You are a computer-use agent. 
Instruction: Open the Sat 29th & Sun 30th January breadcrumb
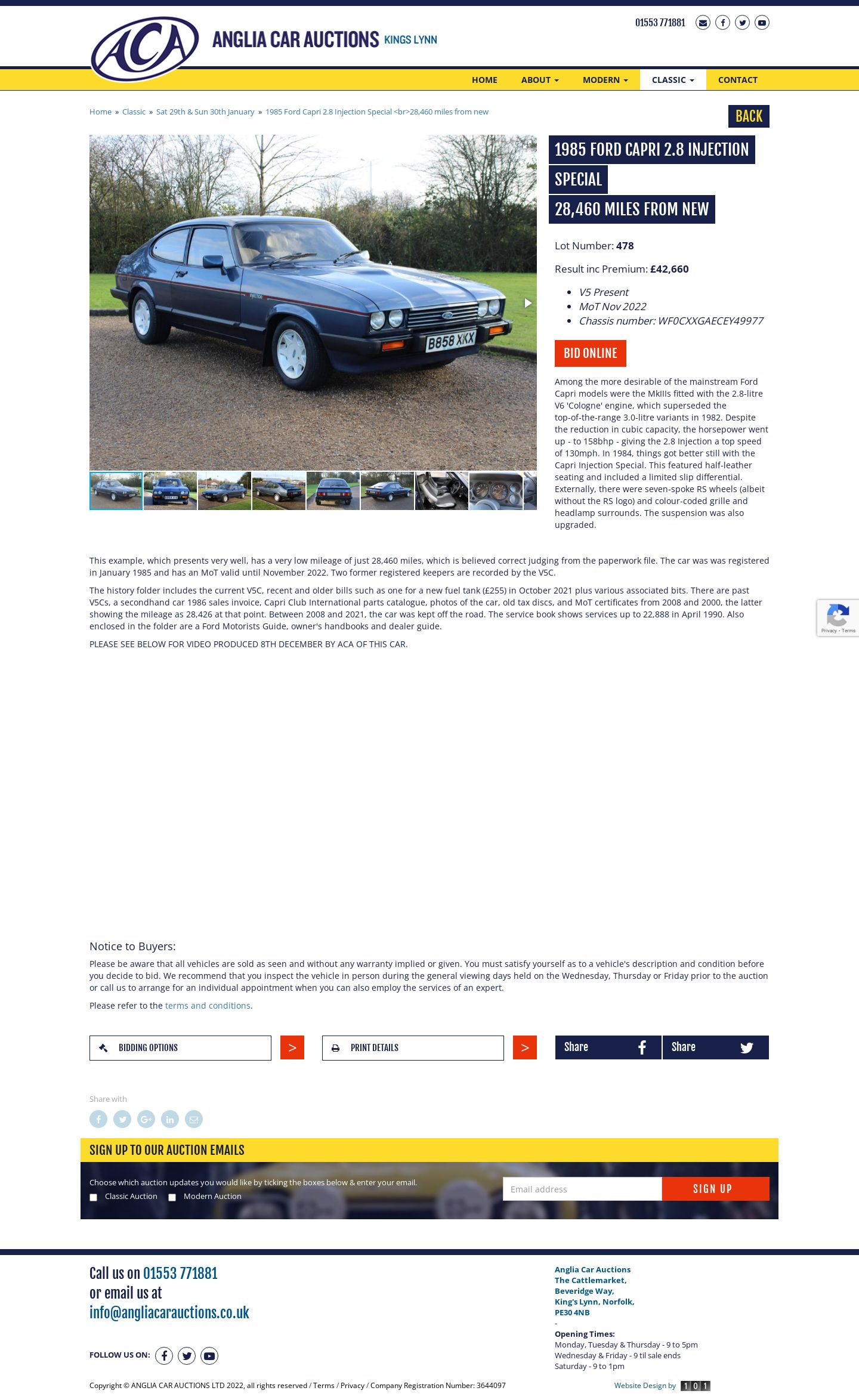tap(205, 112)
